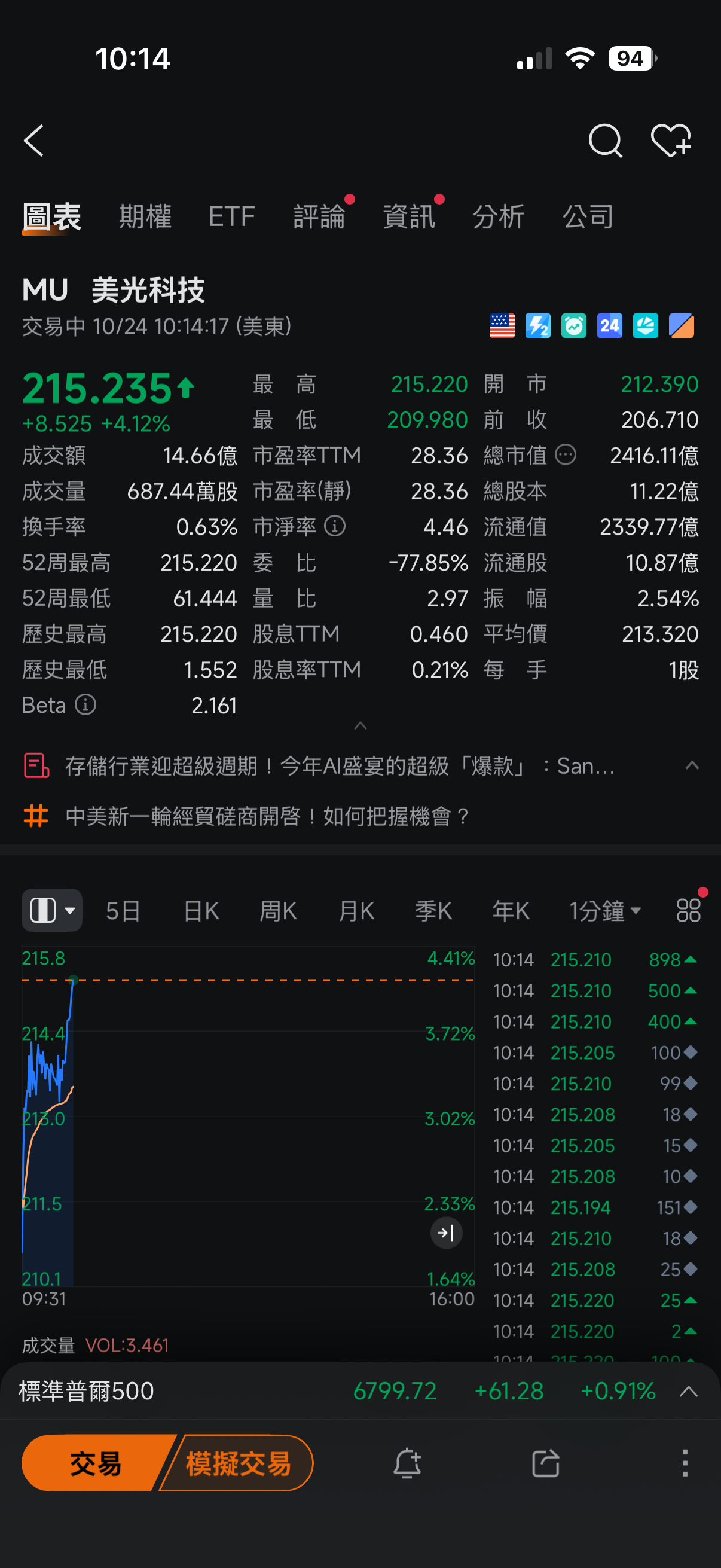Switch to the 分析 tab
Viewport: 721px width, 1568px height.
pos(499,216)
